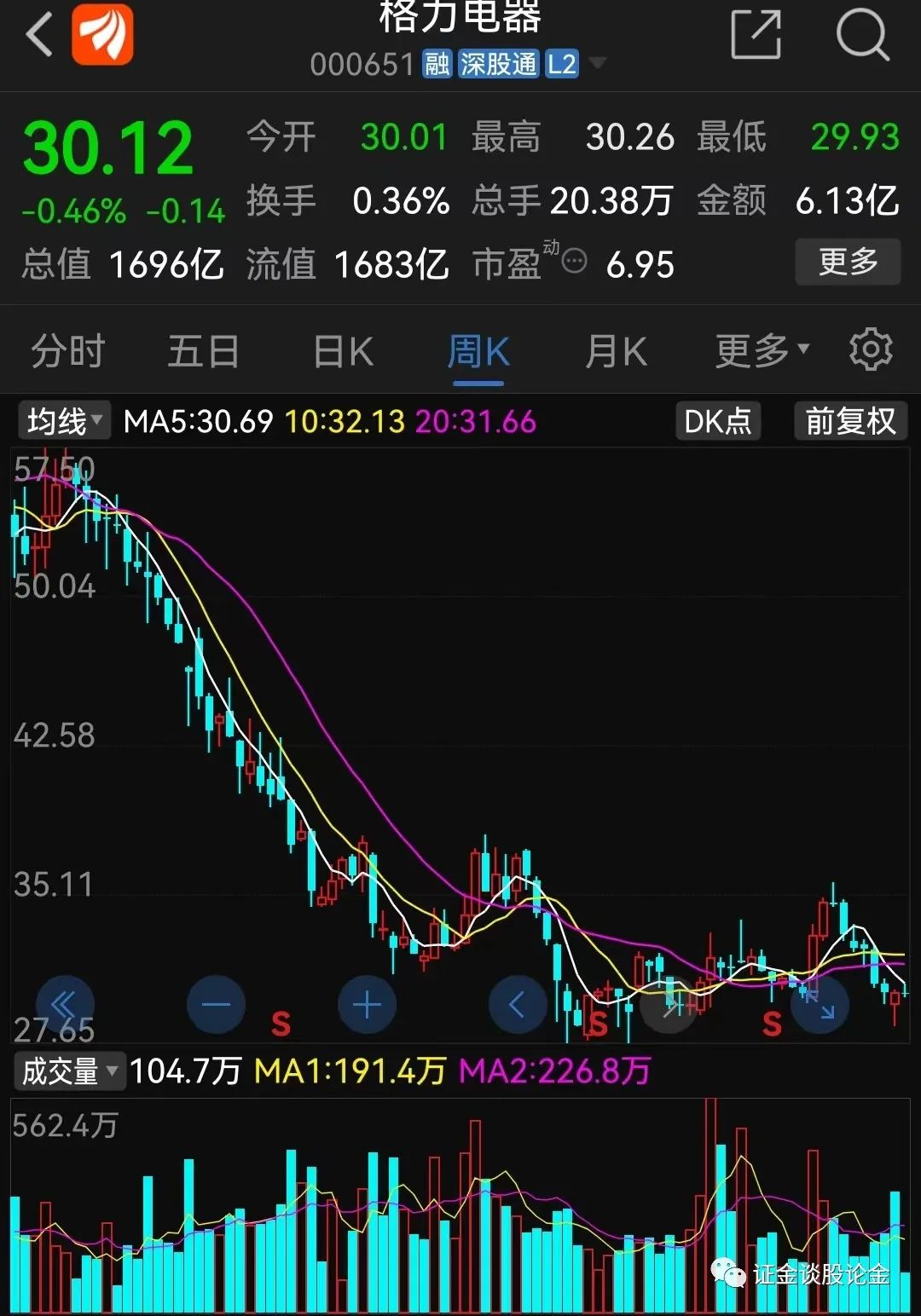Select the 周K chart tab

(478, 350)
